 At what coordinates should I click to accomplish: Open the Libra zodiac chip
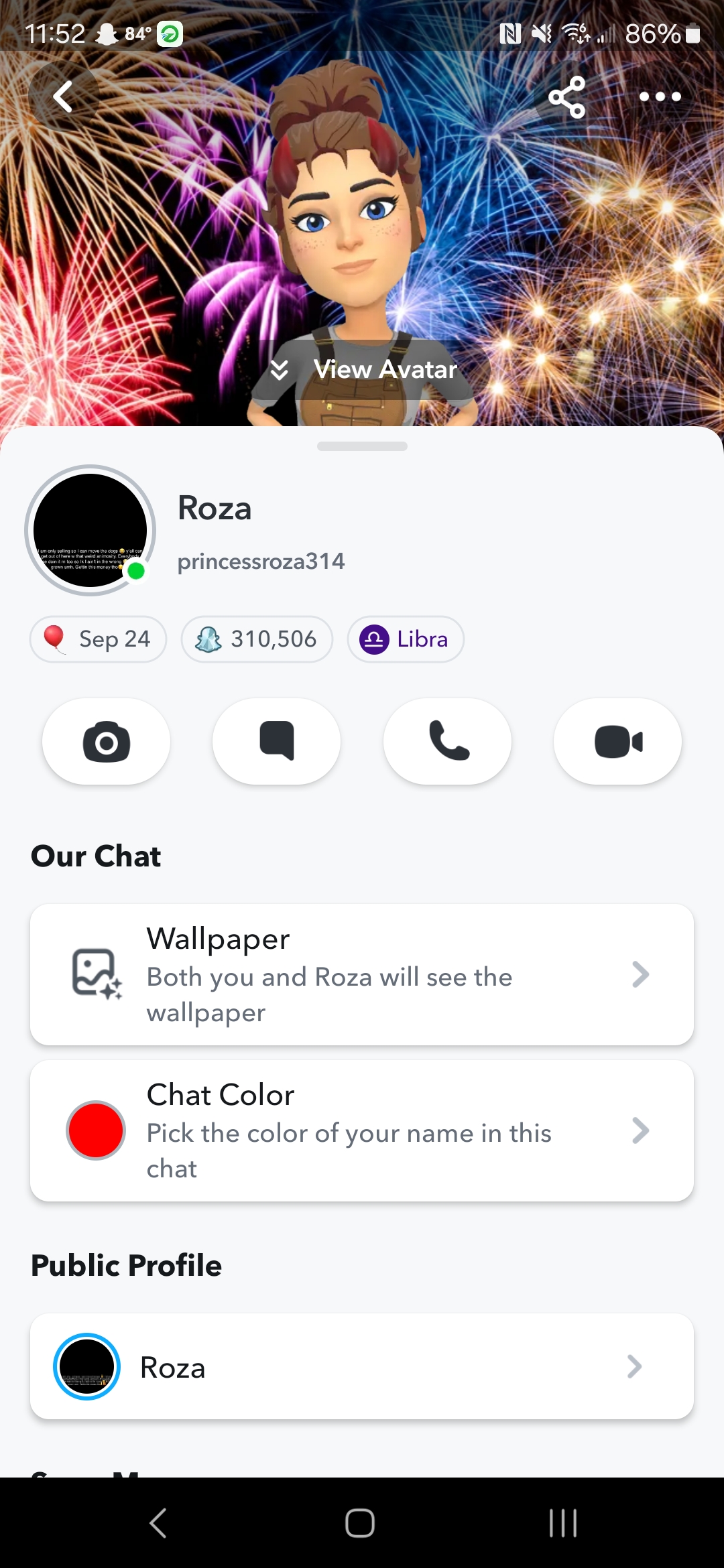405,639
